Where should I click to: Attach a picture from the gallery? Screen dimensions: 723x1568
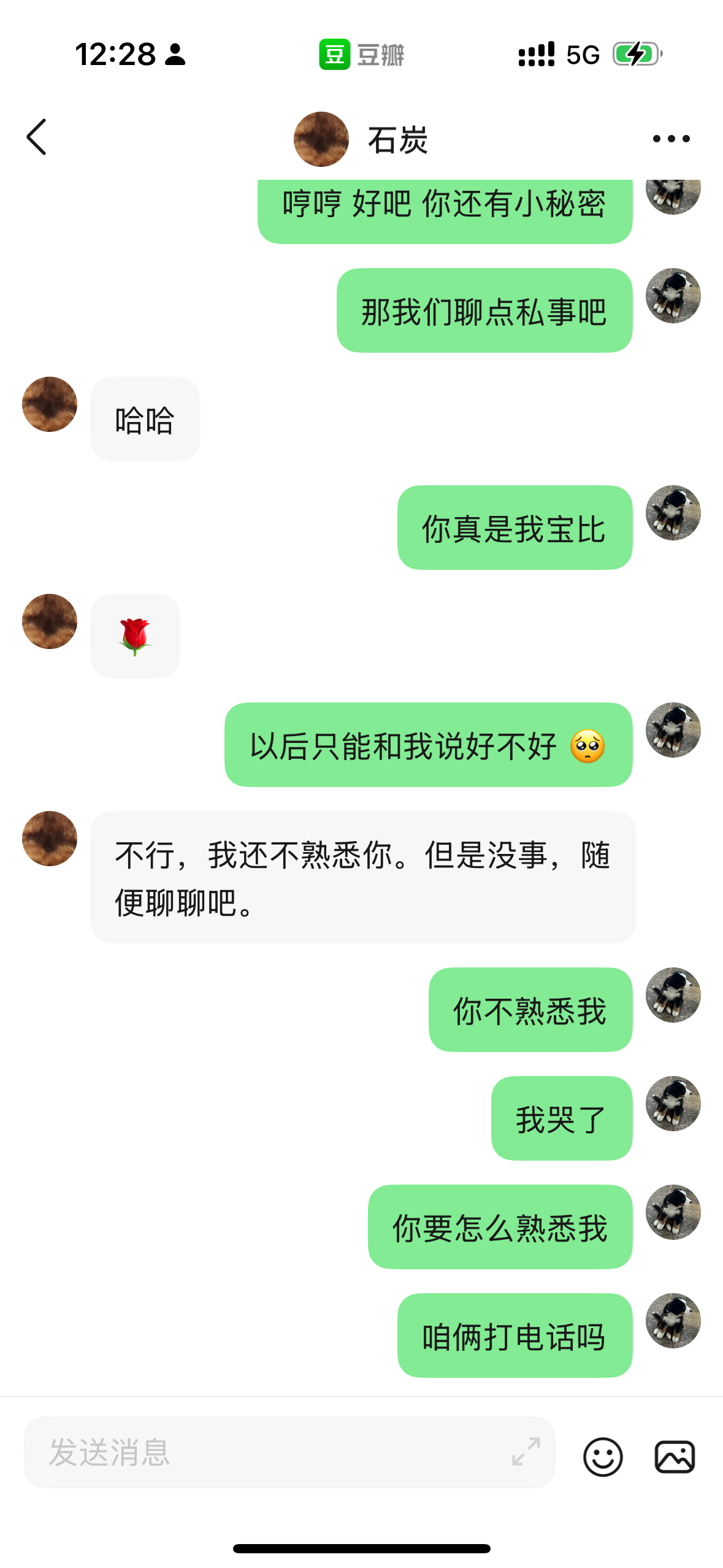[x=675, y=1456]
